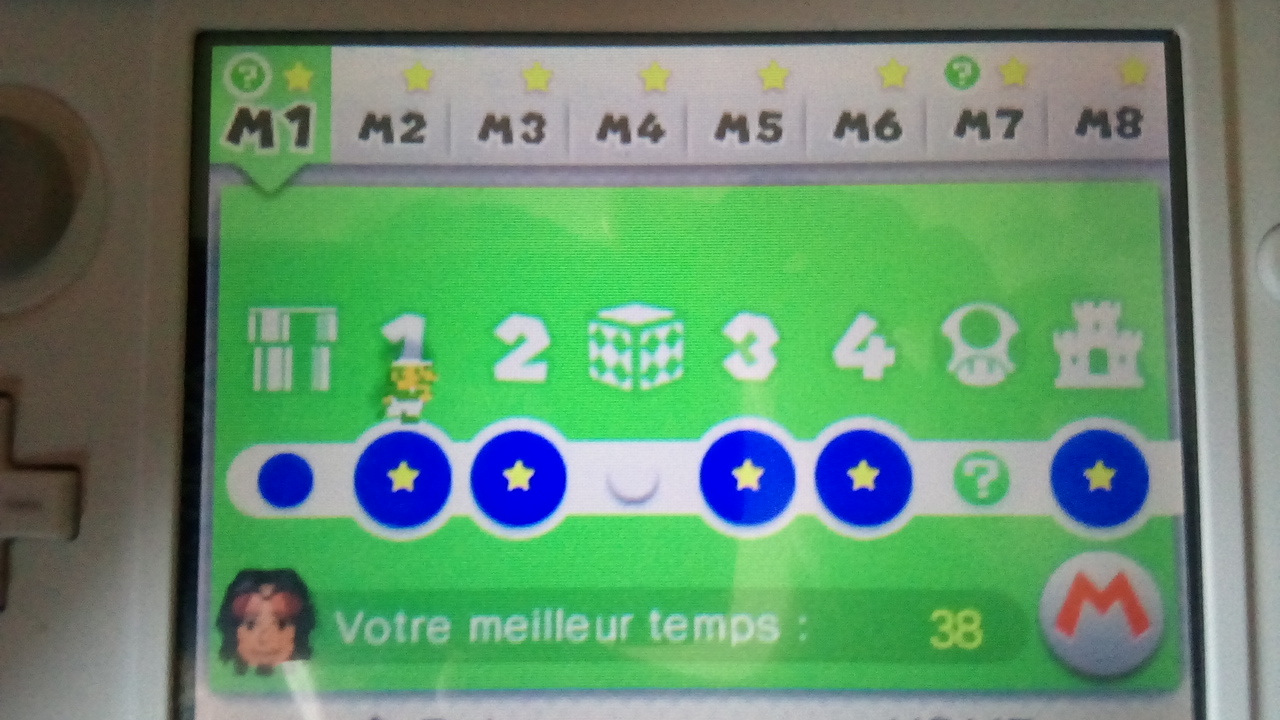
Task: Select the level 1 star node
Action: click(402, 478)
